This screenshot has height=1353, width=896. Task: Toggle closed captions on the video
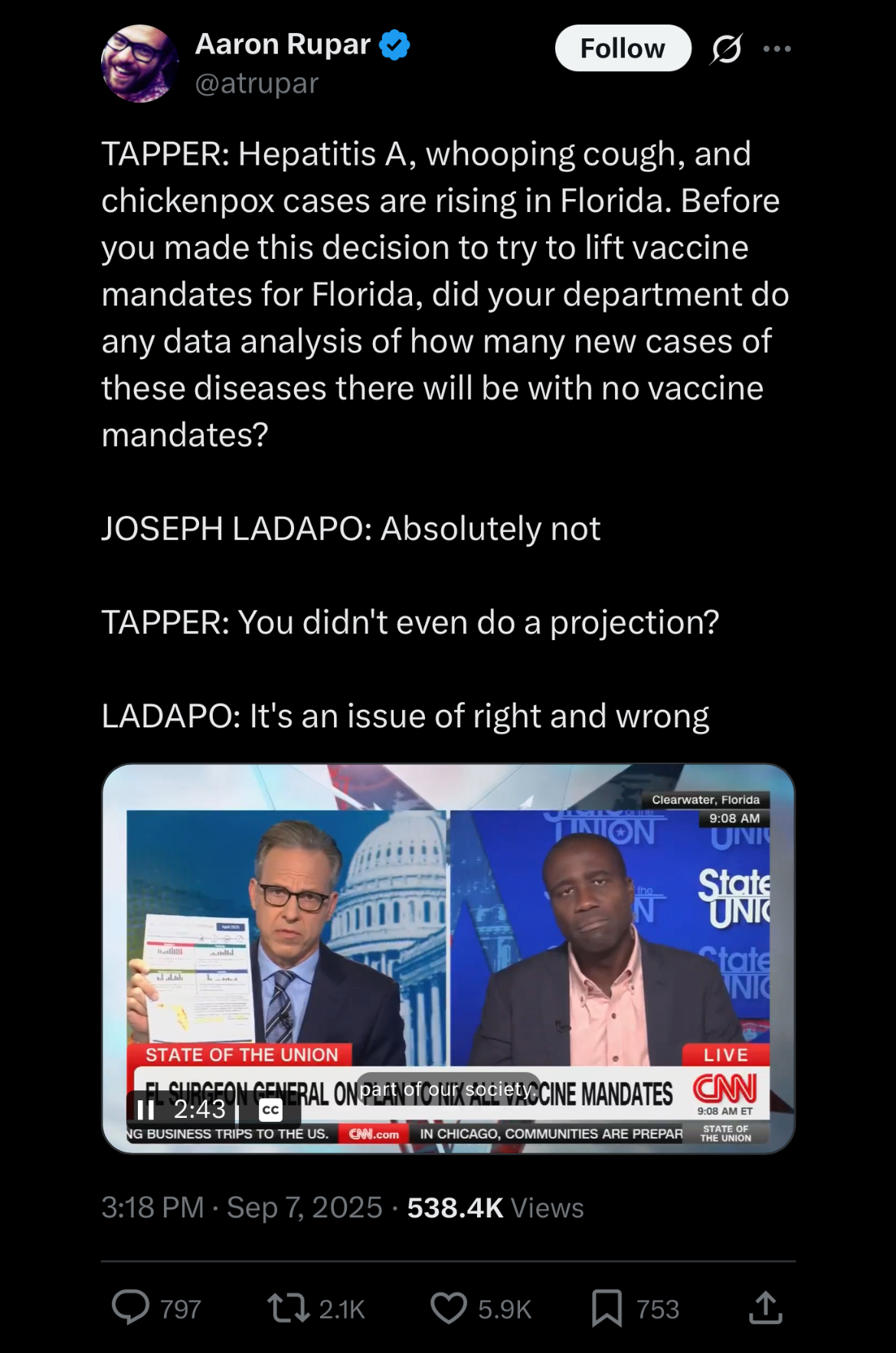[x=270, y=1110]
